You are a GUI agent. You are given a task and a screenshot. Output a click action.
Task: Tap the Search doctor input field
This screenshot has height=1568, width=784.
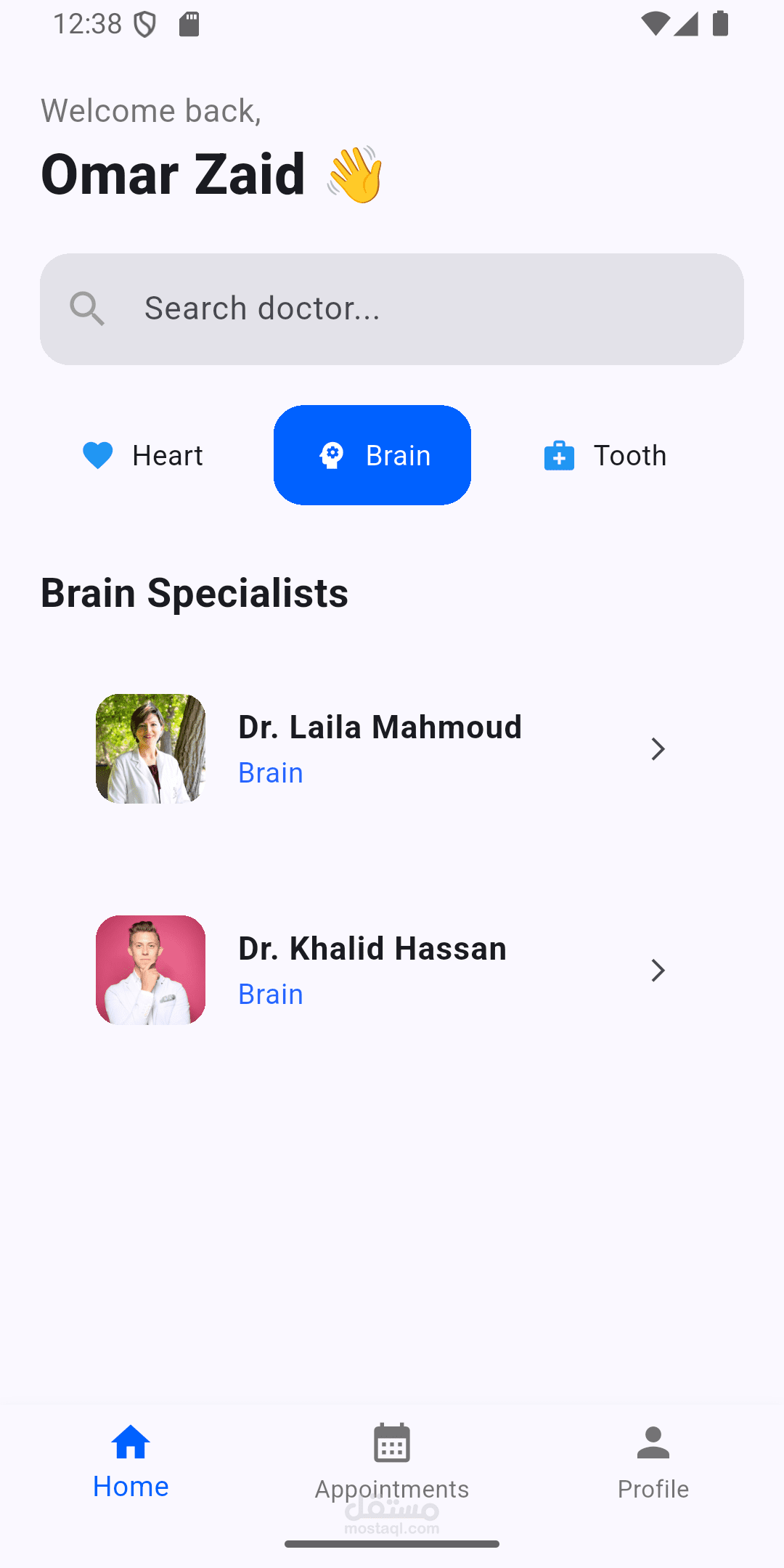[x=392, y=309]
